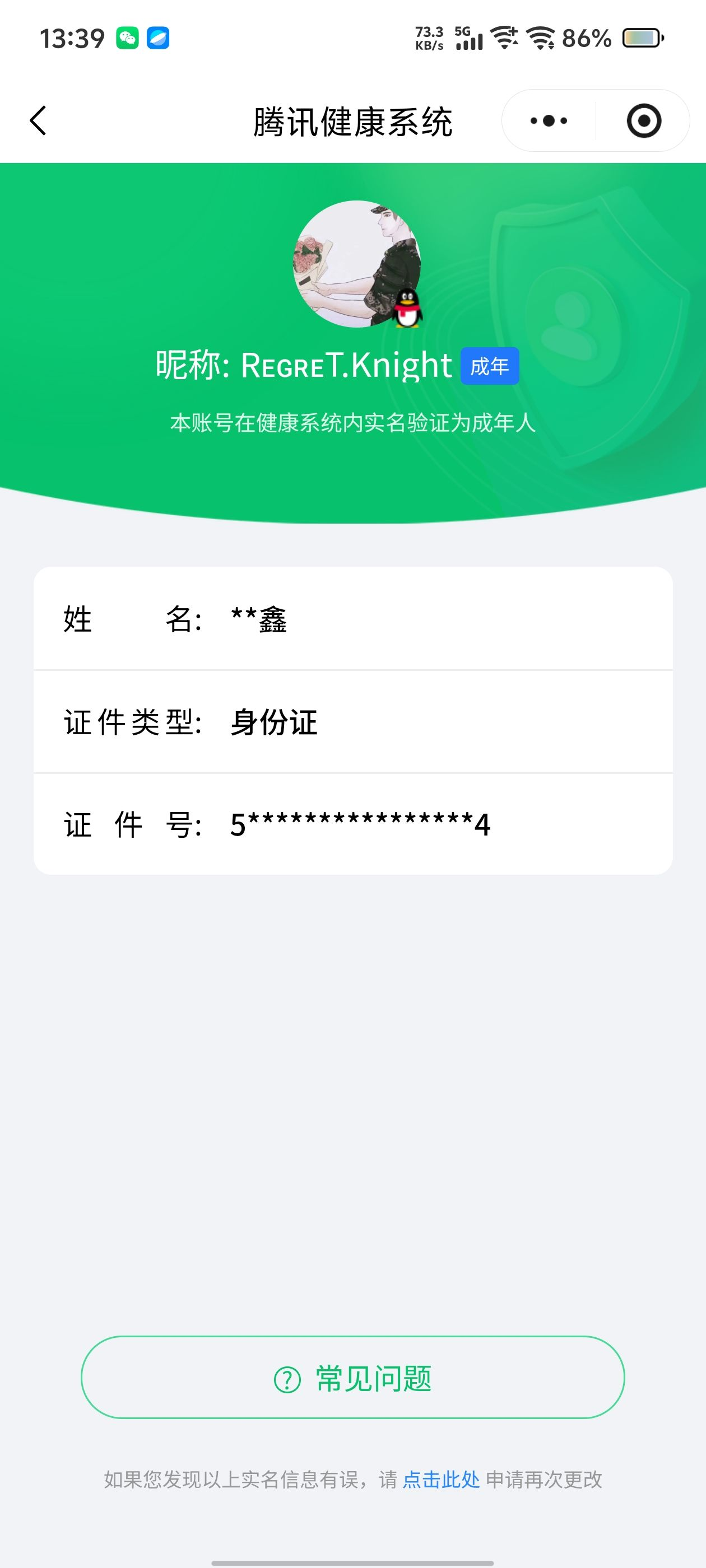Tap the back chevron at top left
This screenshot has width=706, height=1568.
click(x=38, y=120)
